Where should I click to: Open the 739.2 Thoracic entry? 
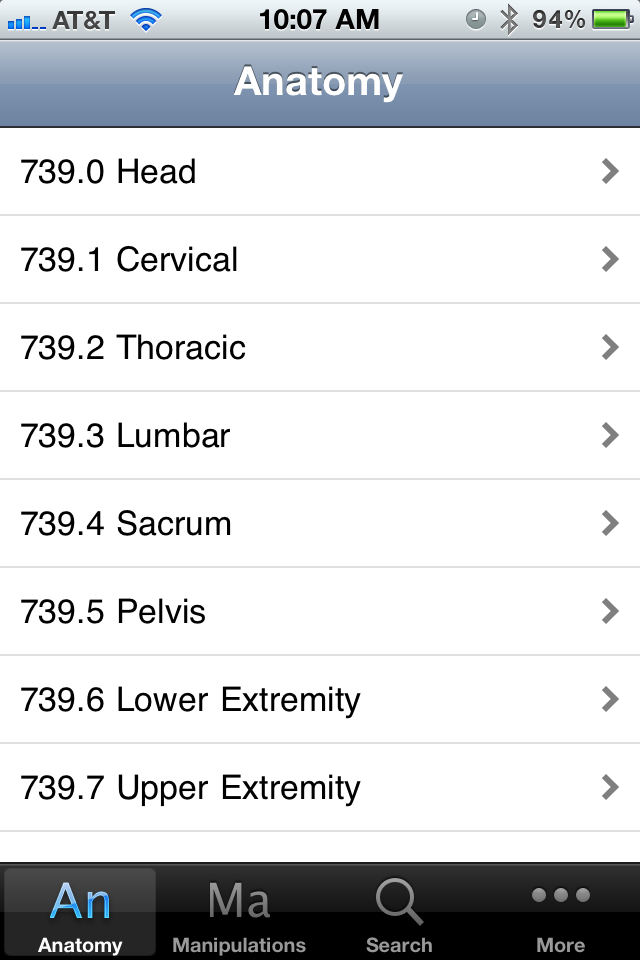320,348
